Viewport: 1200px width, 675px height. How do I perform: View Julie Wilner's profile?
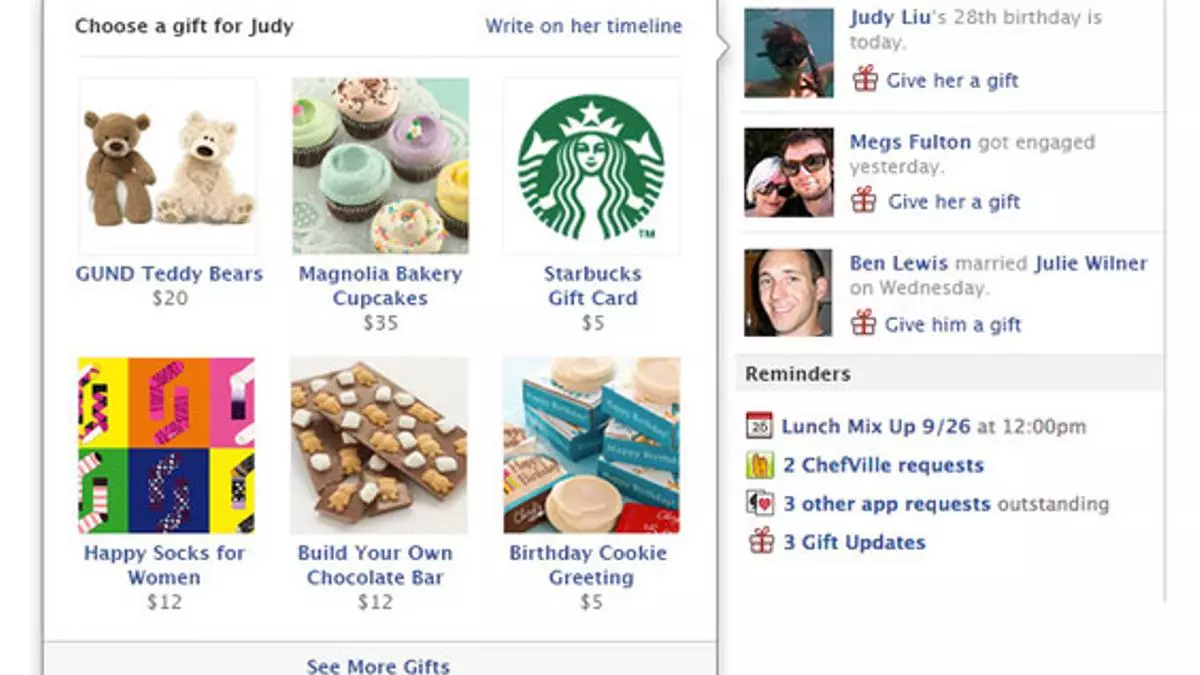pyautogui.click(x=1090, y=263)
